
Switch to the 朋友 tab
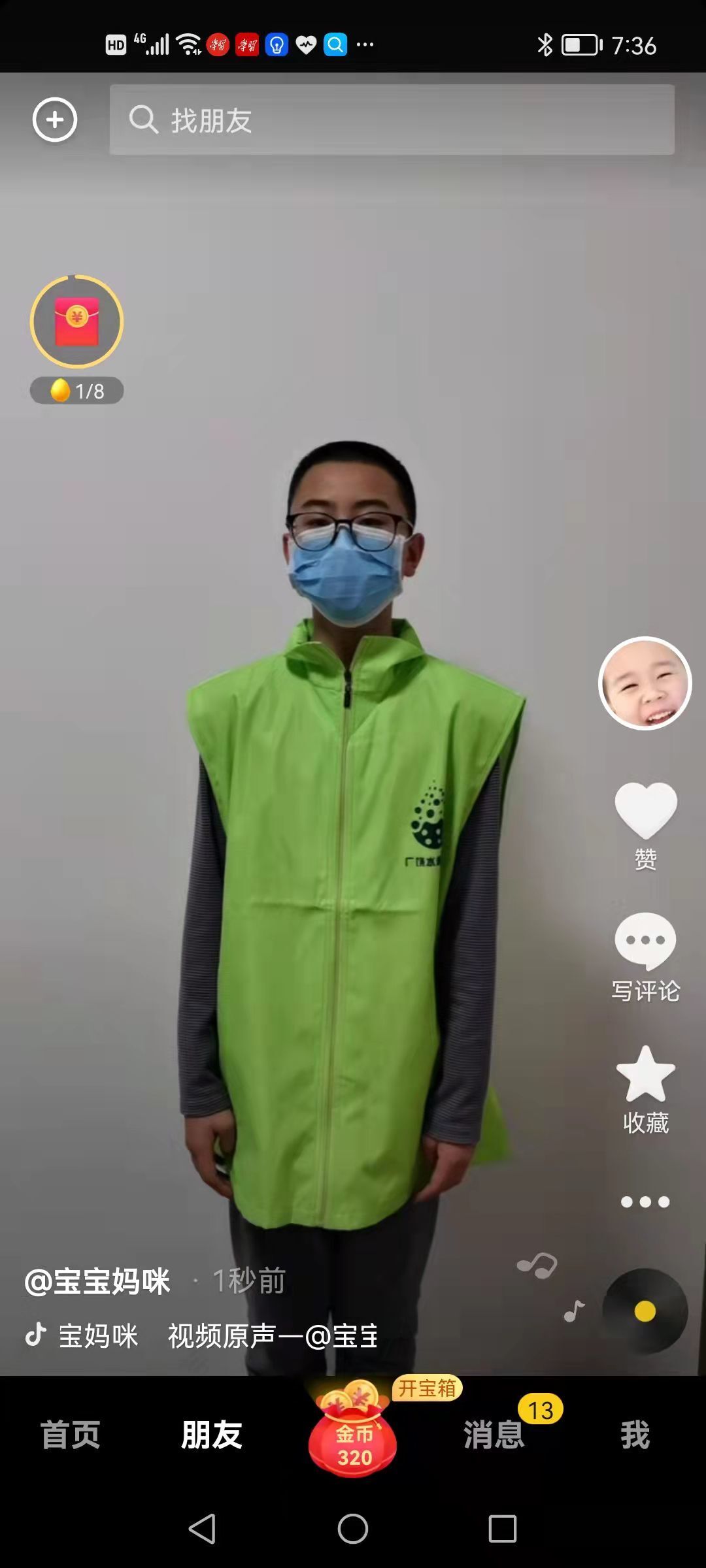pyautogui.click(x=212, y=1435)
